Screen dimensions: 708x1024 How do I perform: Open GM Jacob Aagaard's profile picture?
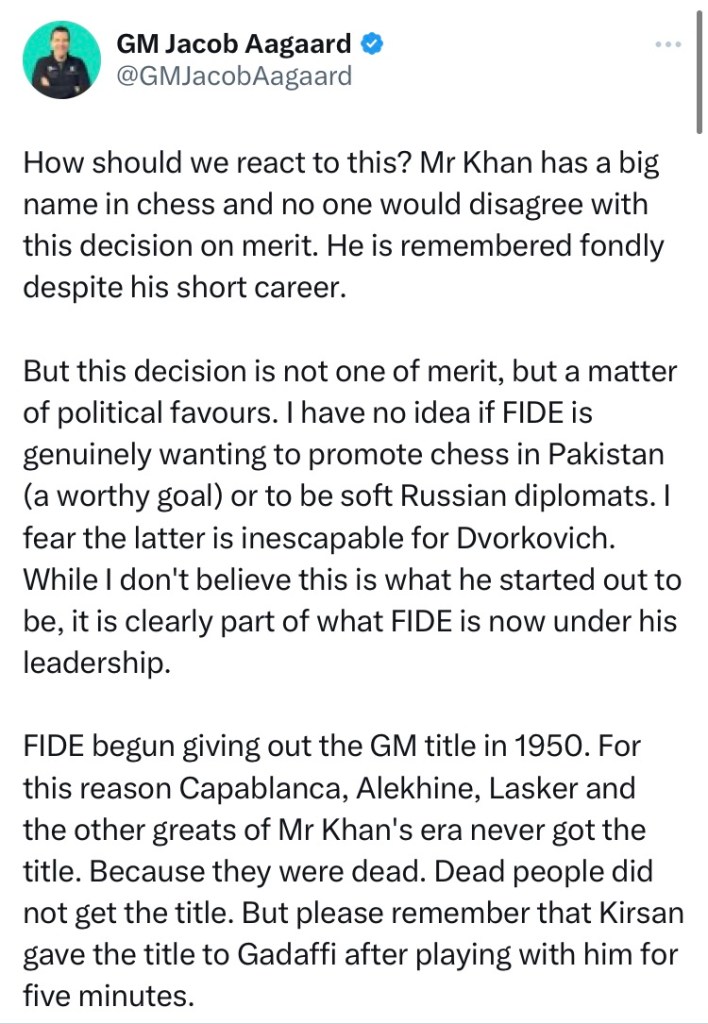click(x=61, y=60)
